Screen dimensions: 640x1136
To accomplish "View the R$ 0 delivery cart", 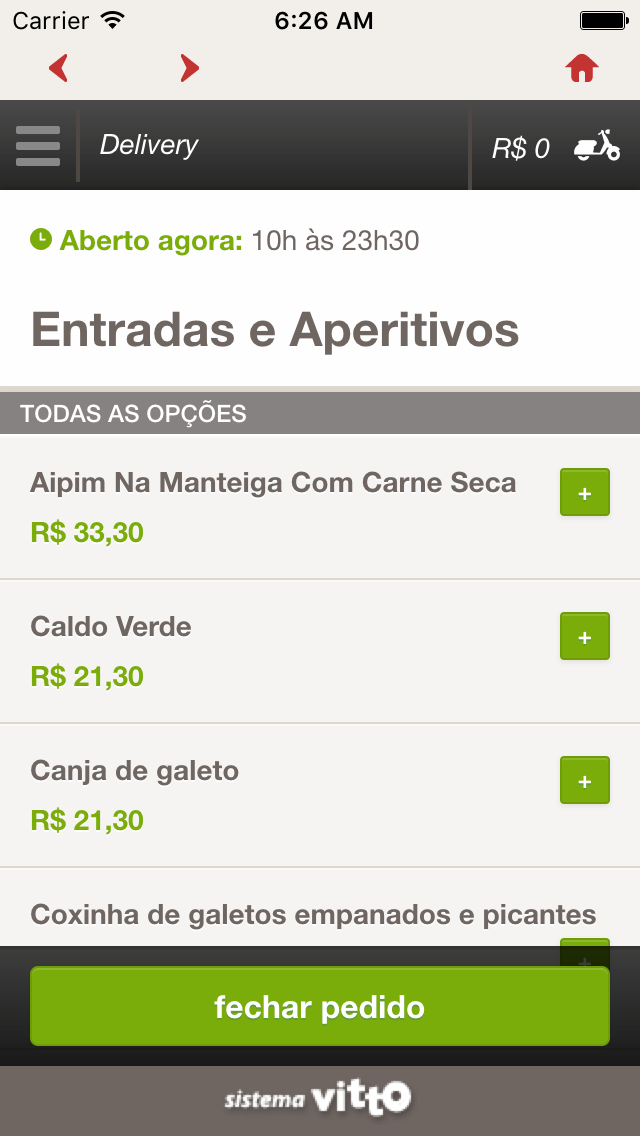I will tap(556, 147).
